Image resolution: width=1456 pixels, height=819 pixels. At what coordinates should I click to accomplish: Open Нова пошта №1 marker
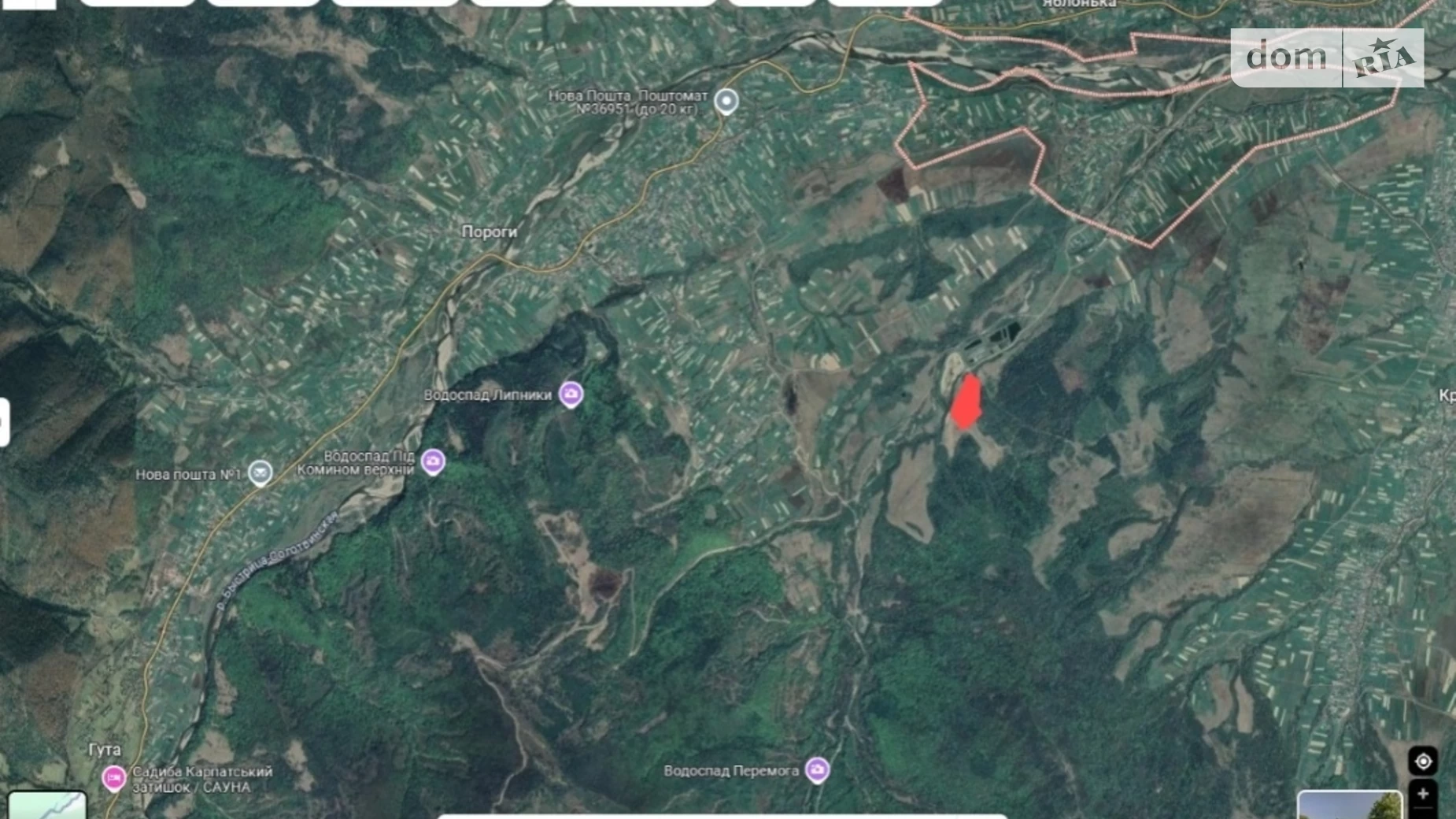click(x=260, y=473)
